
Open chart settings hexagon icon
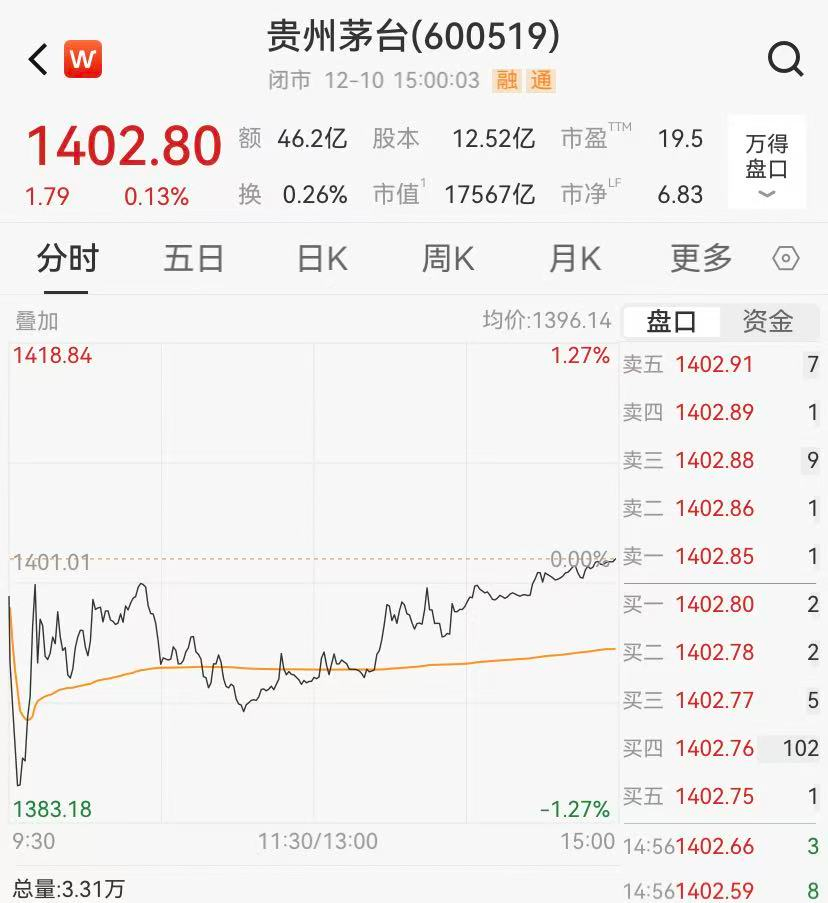(x=786, y=259)
